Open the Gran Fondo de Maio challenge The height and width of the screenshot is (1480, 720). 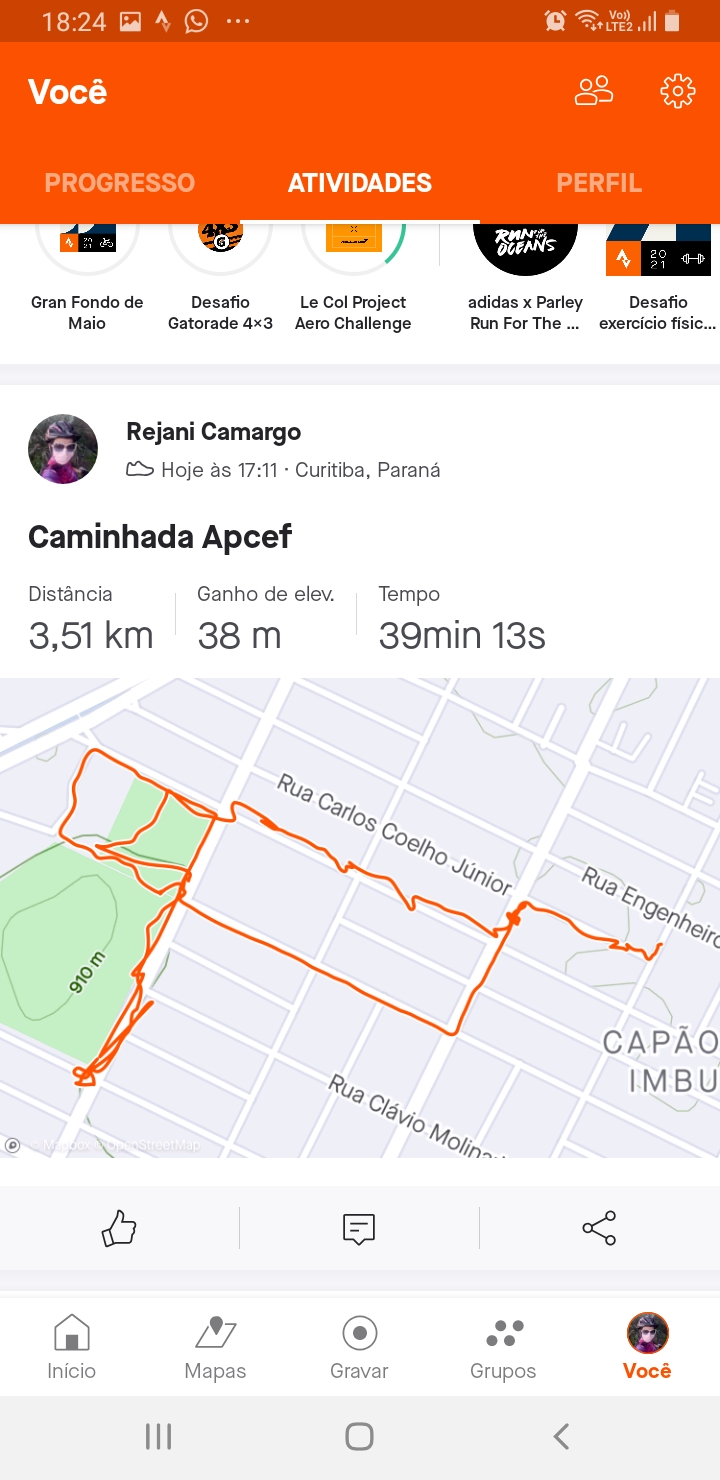tap(87, 280)
